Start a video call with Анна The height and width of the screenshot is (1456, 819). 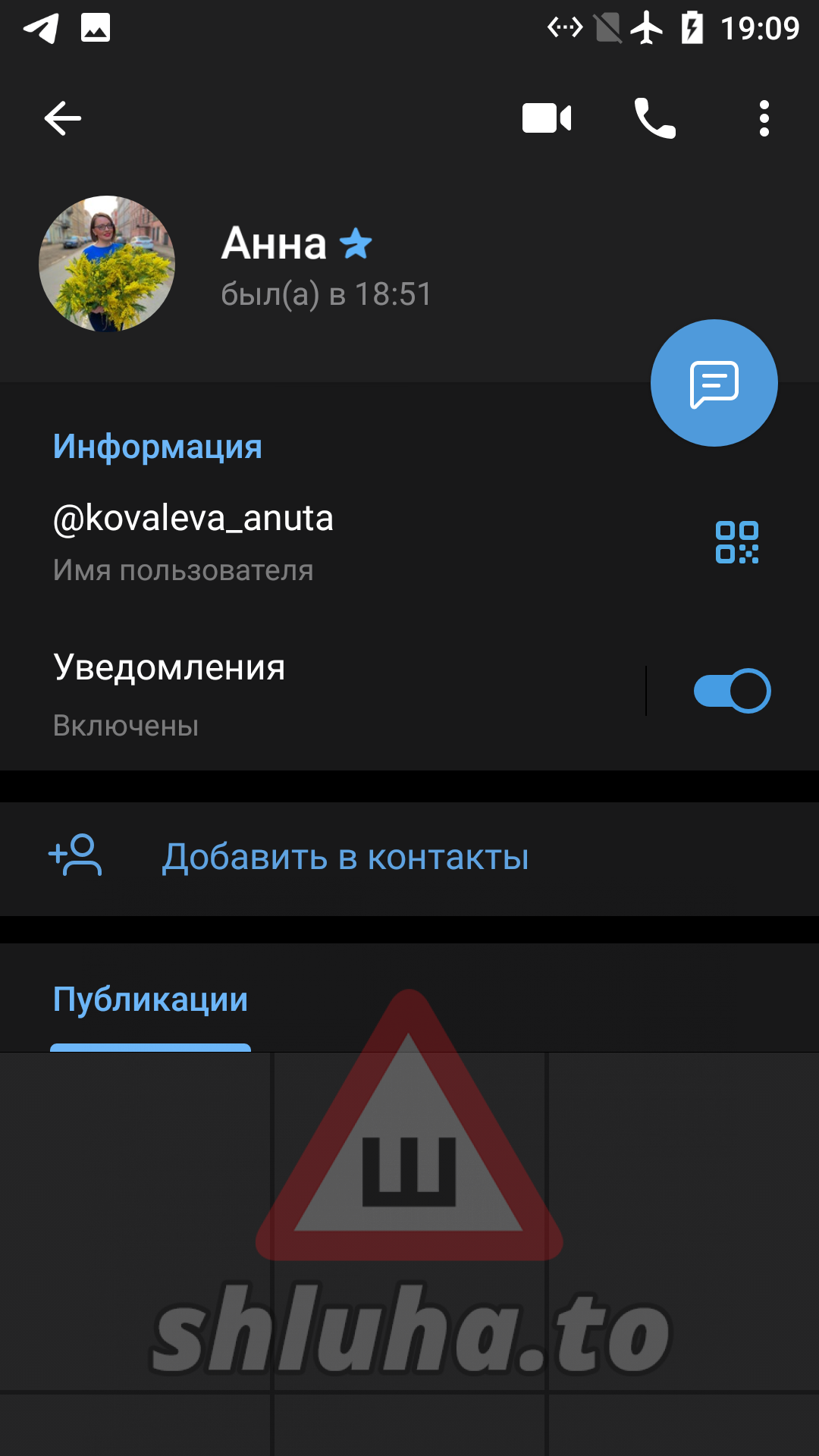click(547, 118)
